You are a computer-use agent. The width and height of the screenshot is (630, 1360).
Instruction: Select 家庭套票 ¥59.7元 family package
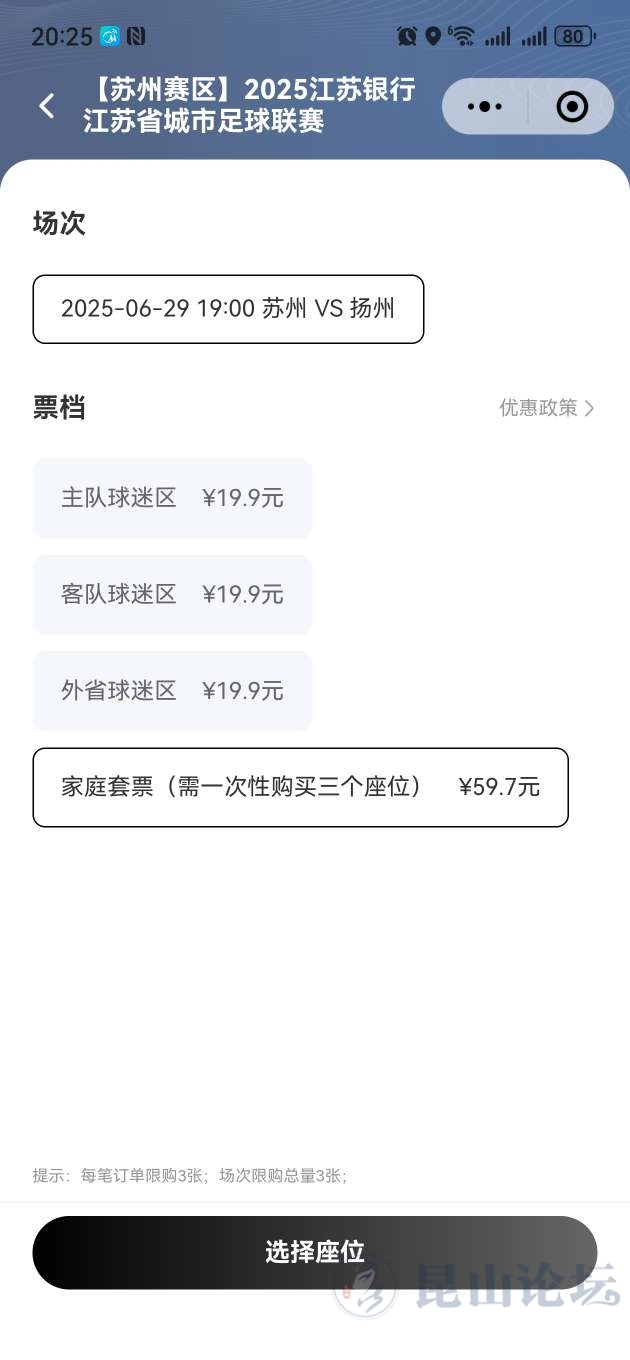click(x=300, y=787)
